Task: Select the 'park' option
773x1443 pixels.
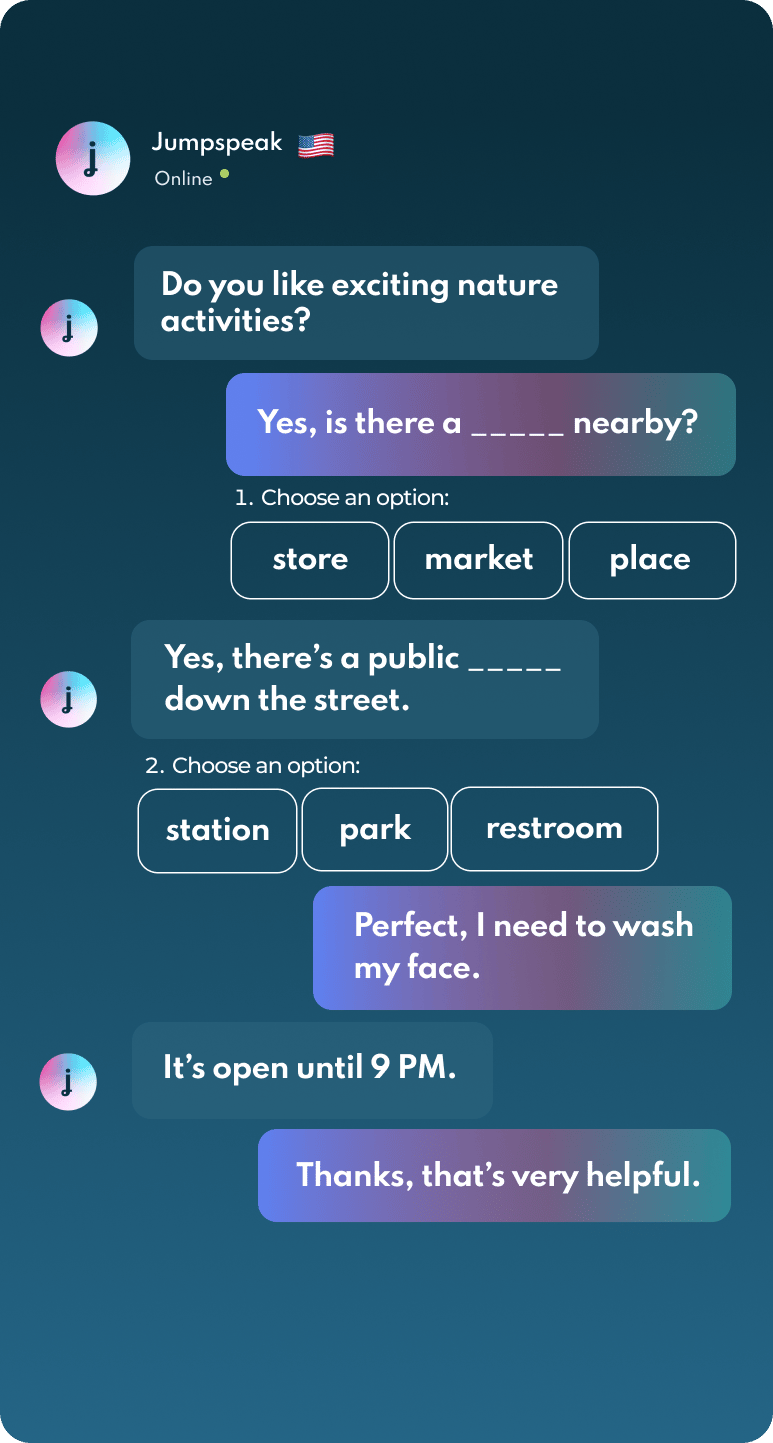Action: click(375, 829)
